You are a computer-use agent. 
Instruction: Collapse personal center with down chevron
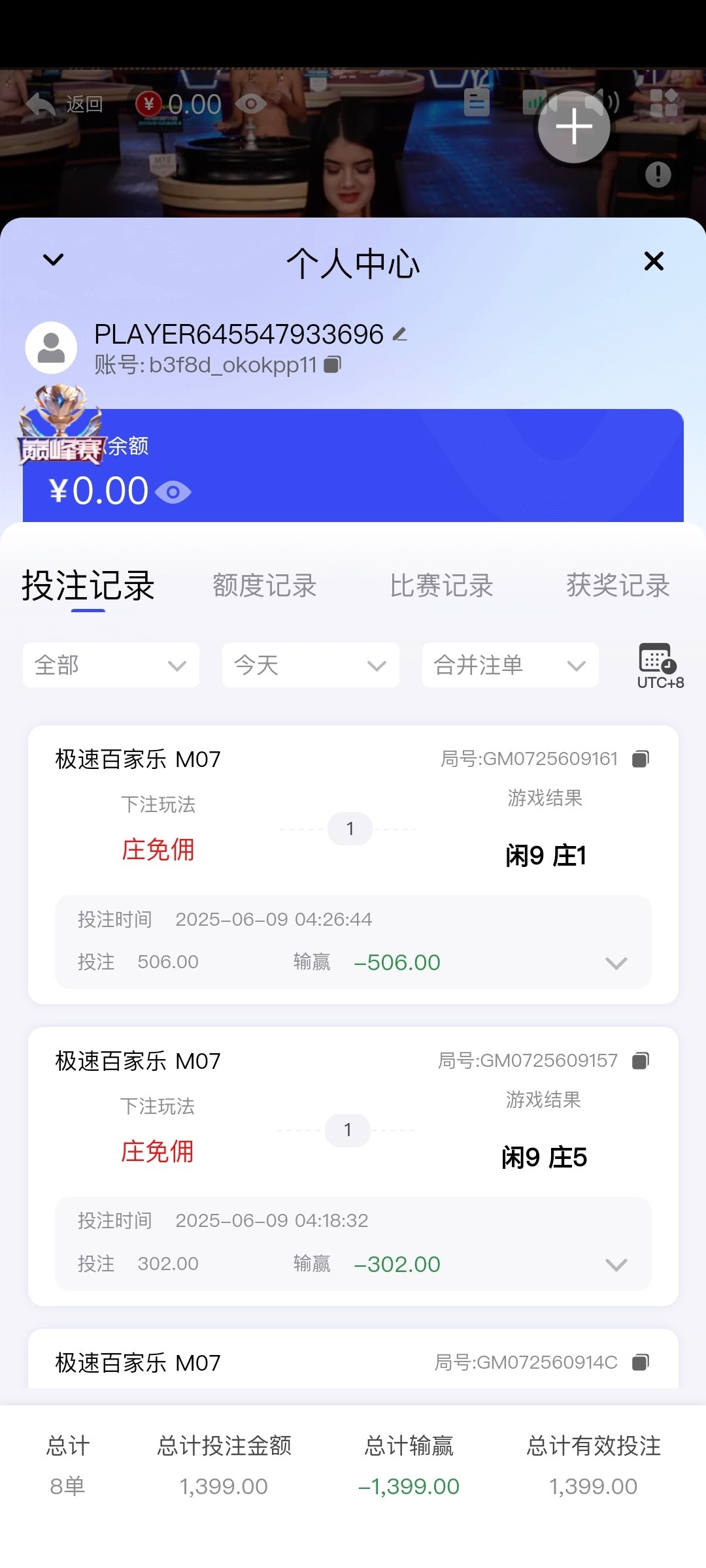[53, 260]
